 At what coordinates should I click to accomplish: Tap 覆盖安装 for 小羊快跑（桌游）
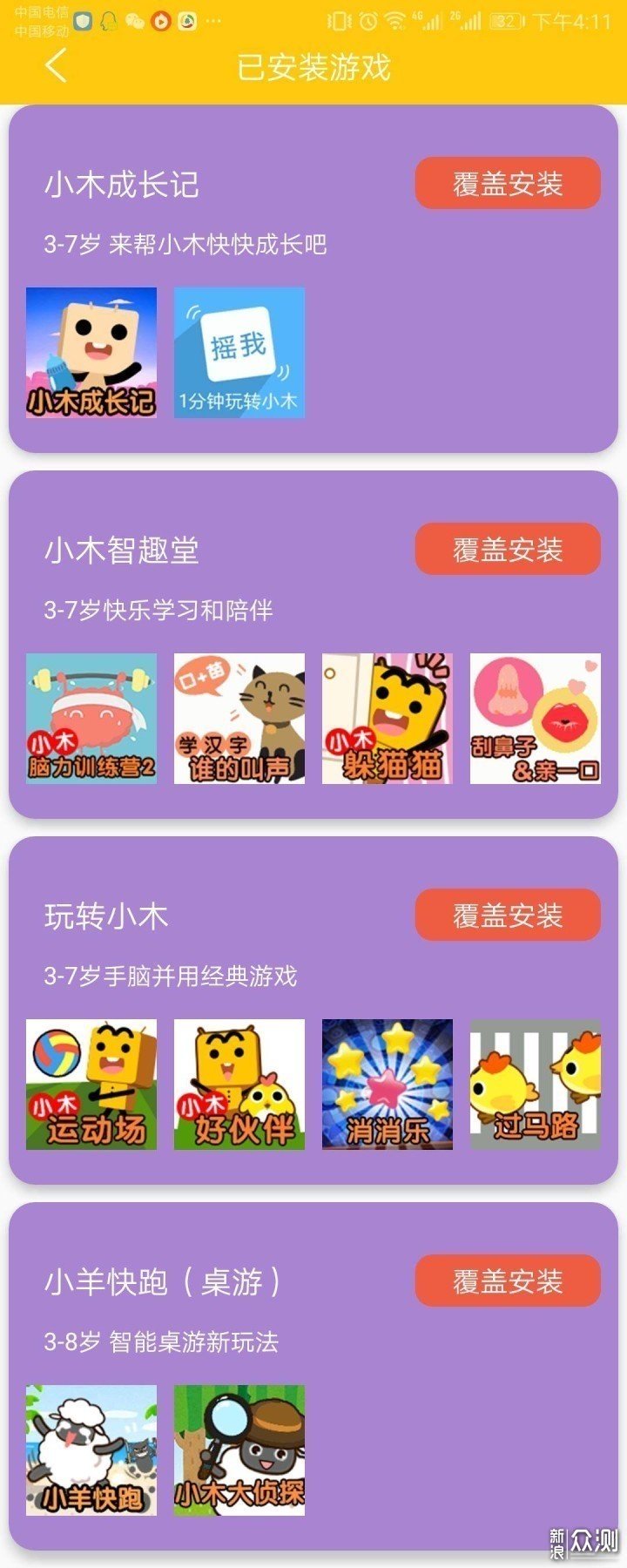pyautogui.click(x=507, y=1281)
